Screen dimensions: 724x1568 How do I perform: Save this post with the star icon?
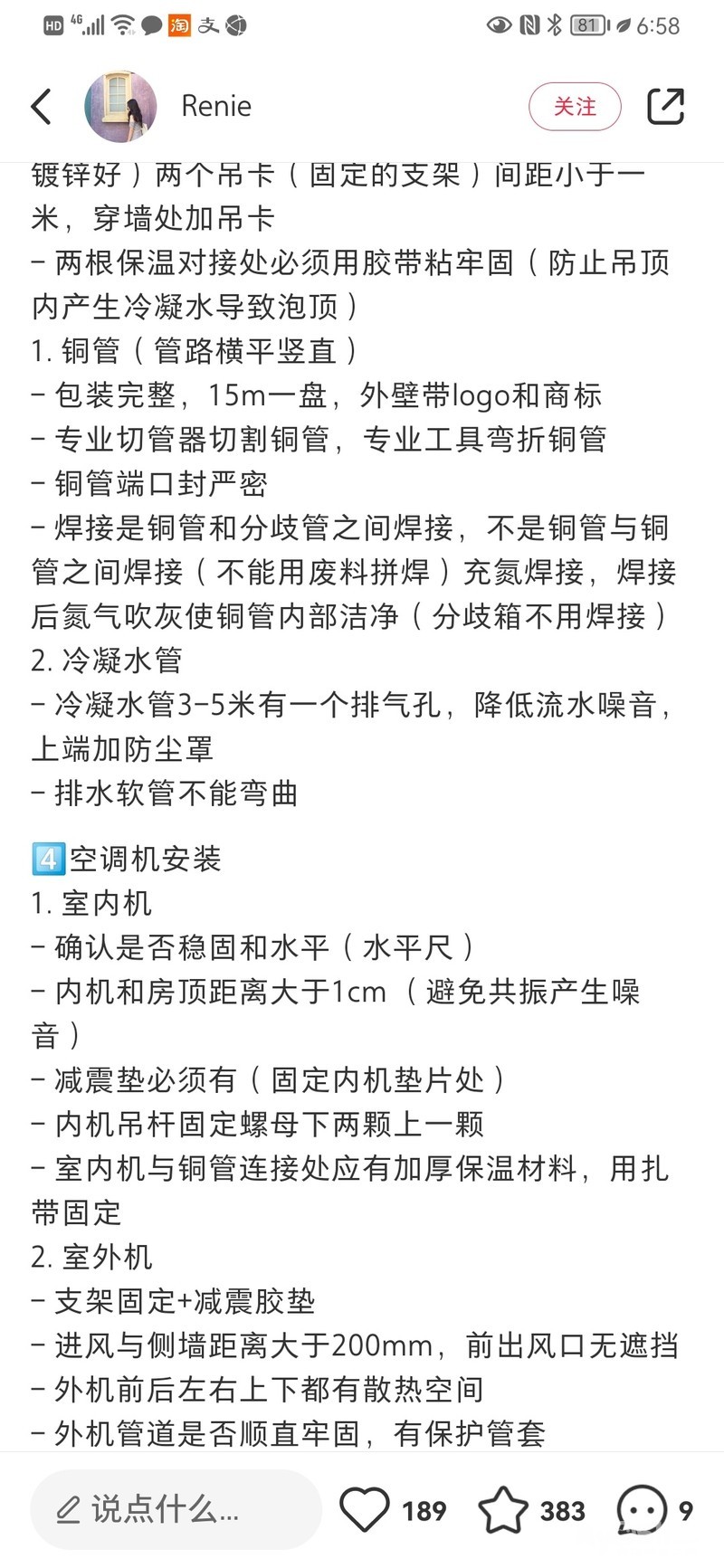[502, 1509]
